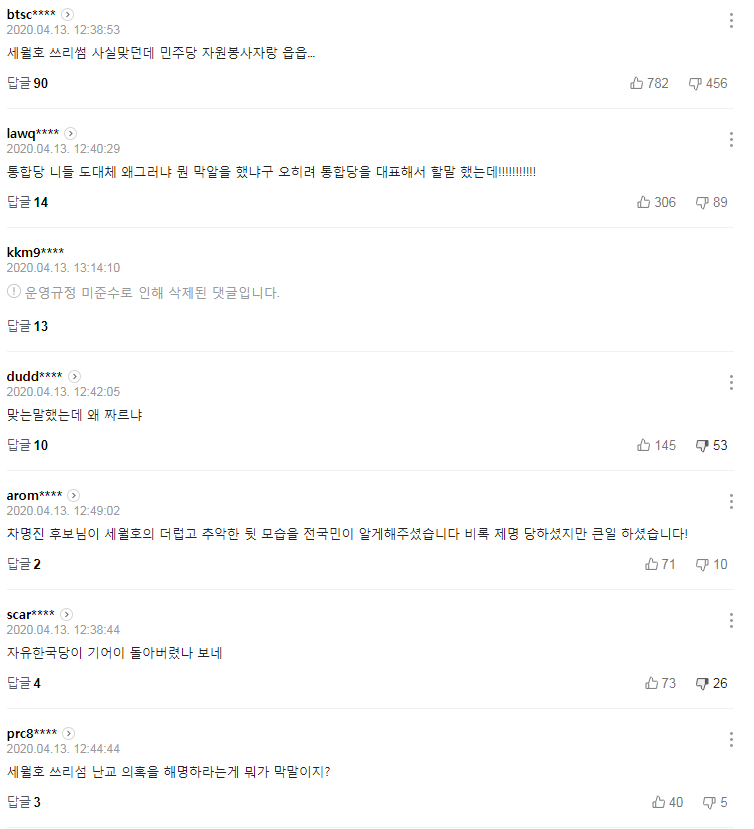The width and height of the screenshot is (754, 829).
Task: Open replies to btsc**** comment
Action: coord(27,83)
